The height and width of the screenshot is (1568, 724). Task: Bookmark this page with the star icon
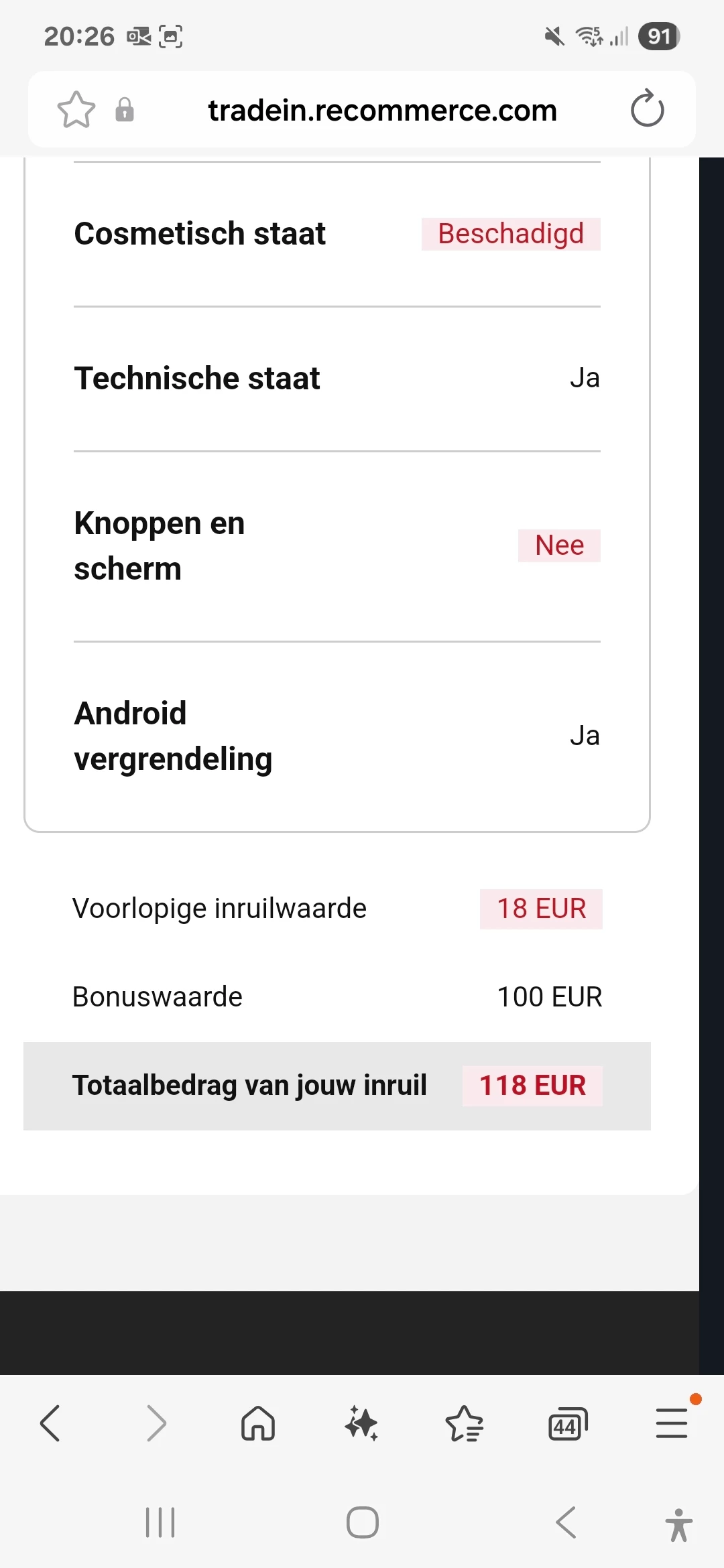pos(76,109)
